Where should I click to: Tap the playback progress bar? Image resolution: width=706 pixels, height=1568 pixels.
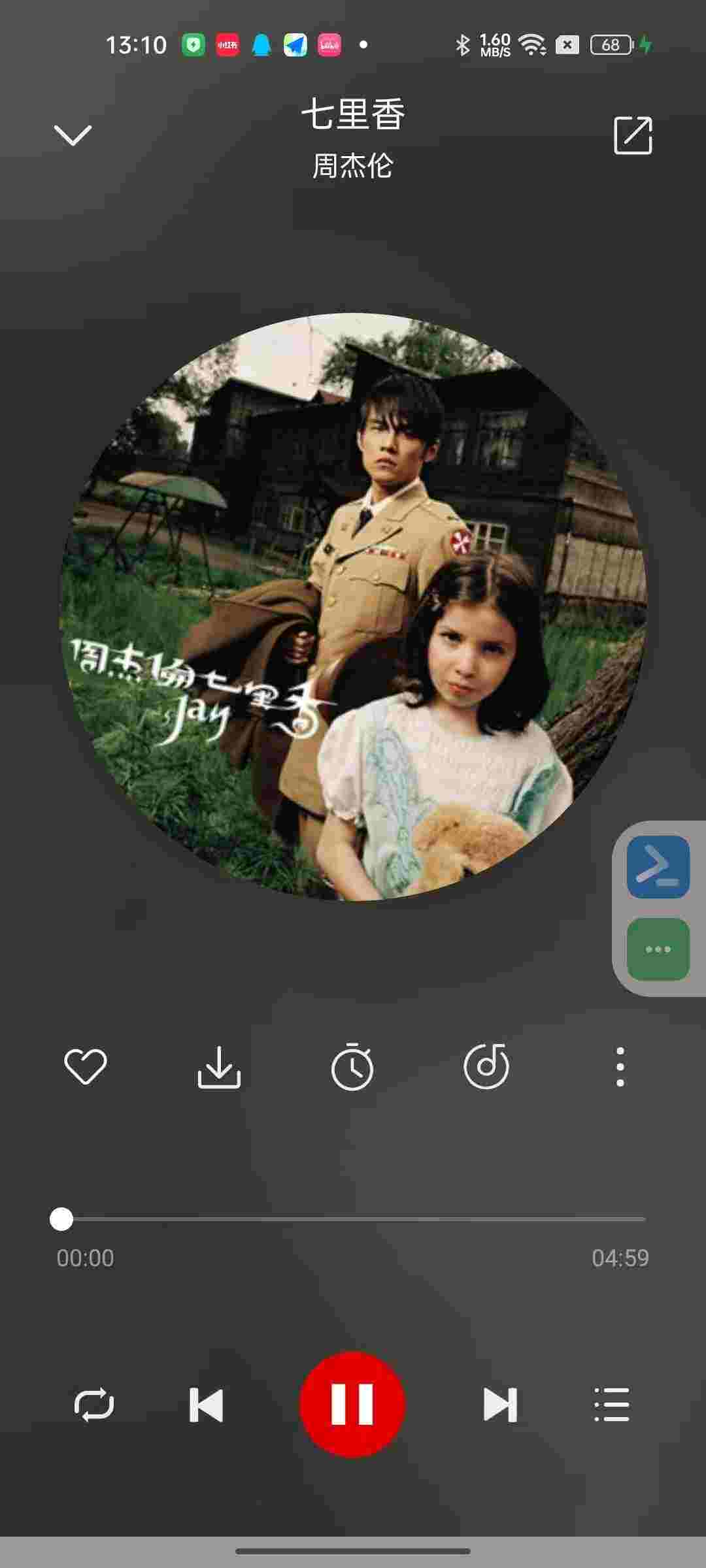[353, 1219]
